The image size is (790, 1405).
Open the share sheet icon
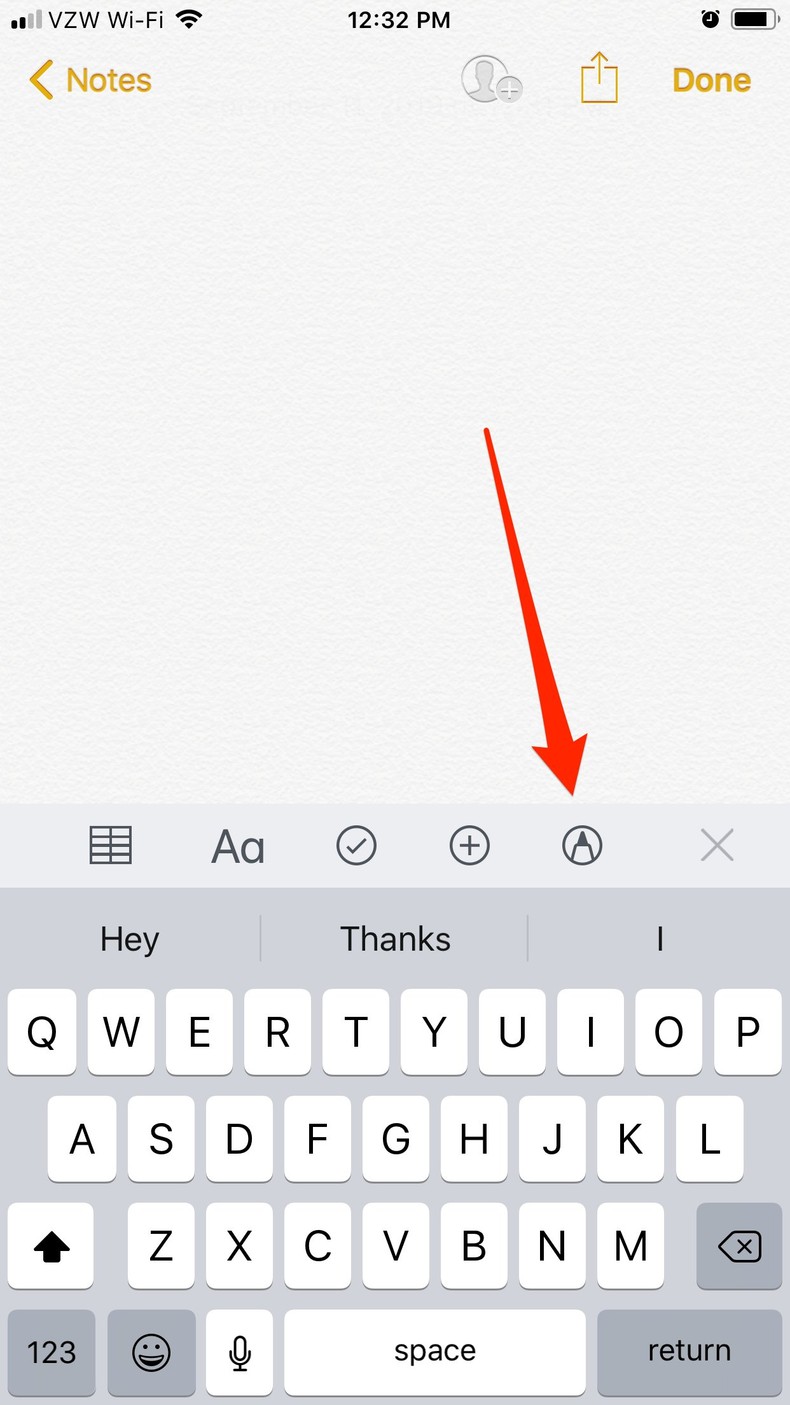tap(599, 78)
